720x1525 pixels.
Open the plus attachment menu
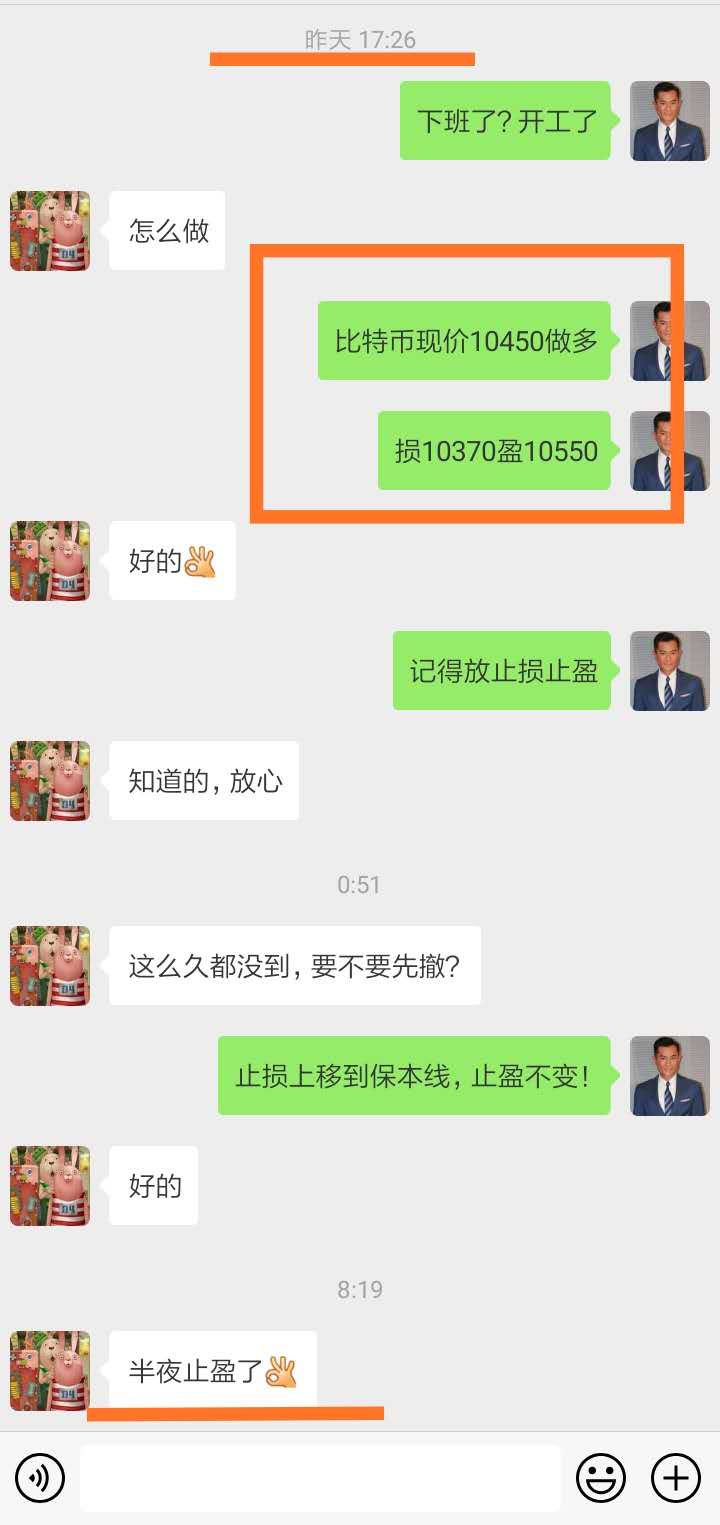676,1478
